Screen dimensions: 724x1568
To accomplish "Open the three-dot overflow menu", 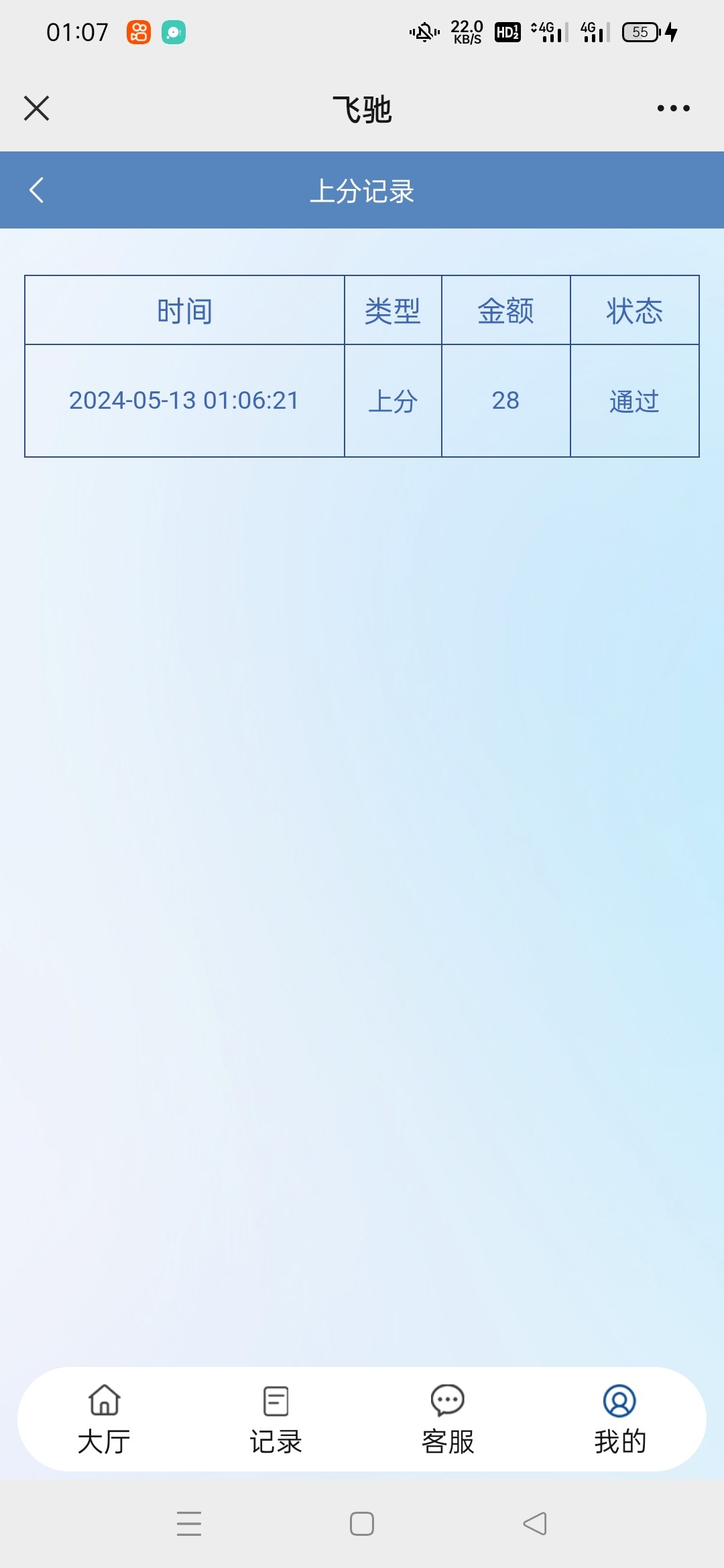I will pyautogui.click(x=673, y=108).
